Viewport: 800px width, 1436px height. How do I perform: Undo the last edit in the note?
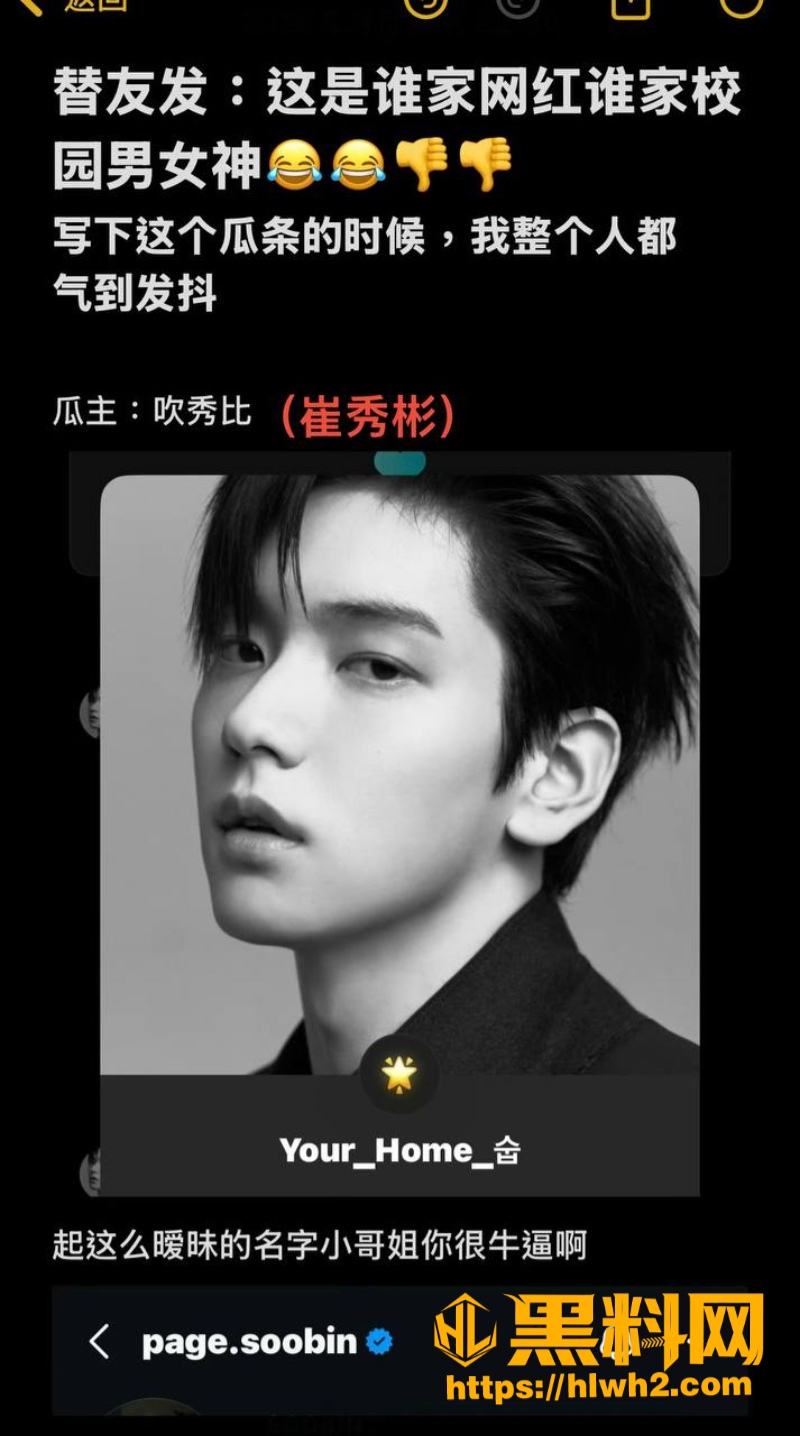(426, 5)
